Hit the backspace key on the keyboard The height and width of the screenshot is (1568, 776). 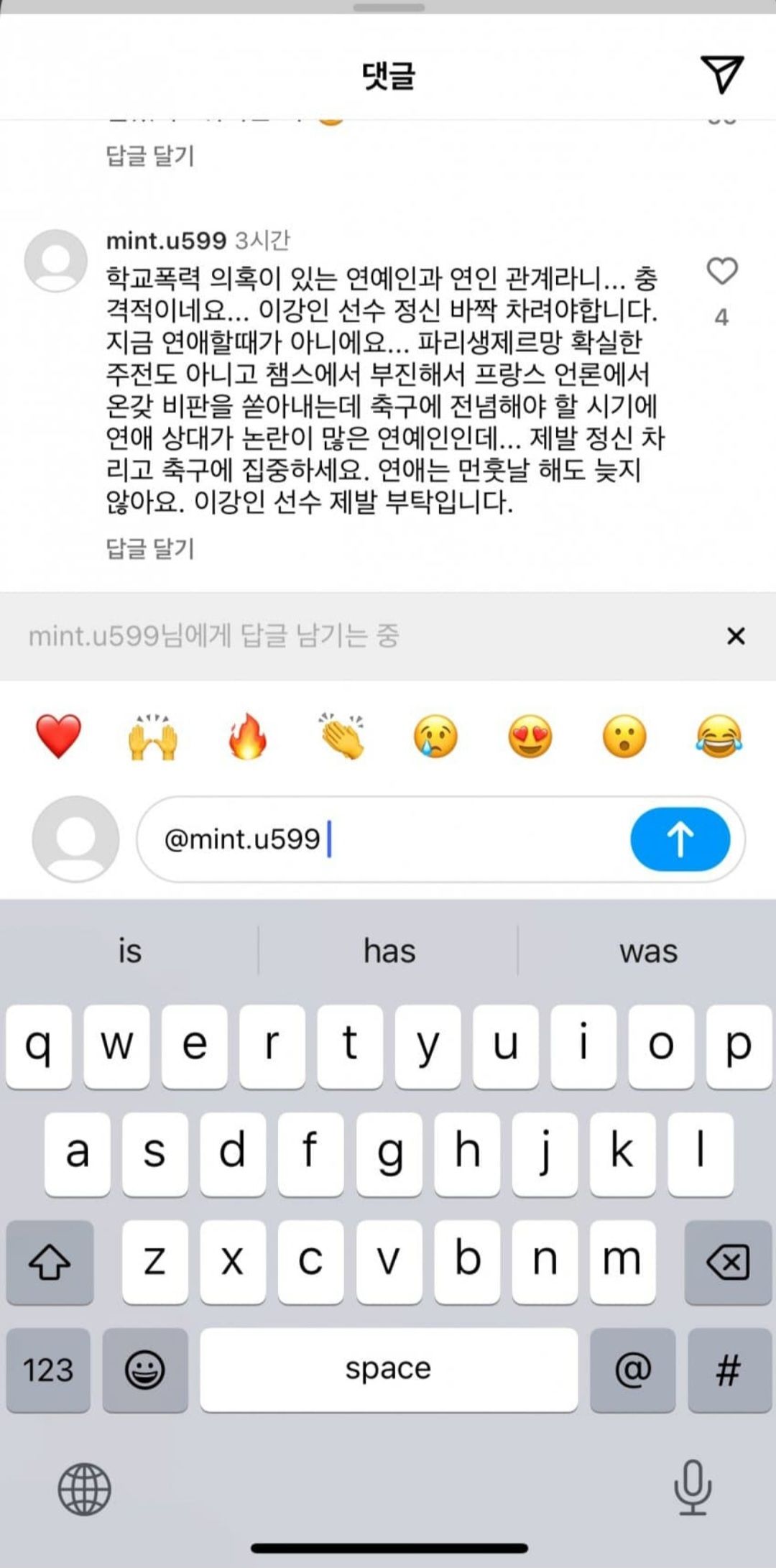point(728,1262)
